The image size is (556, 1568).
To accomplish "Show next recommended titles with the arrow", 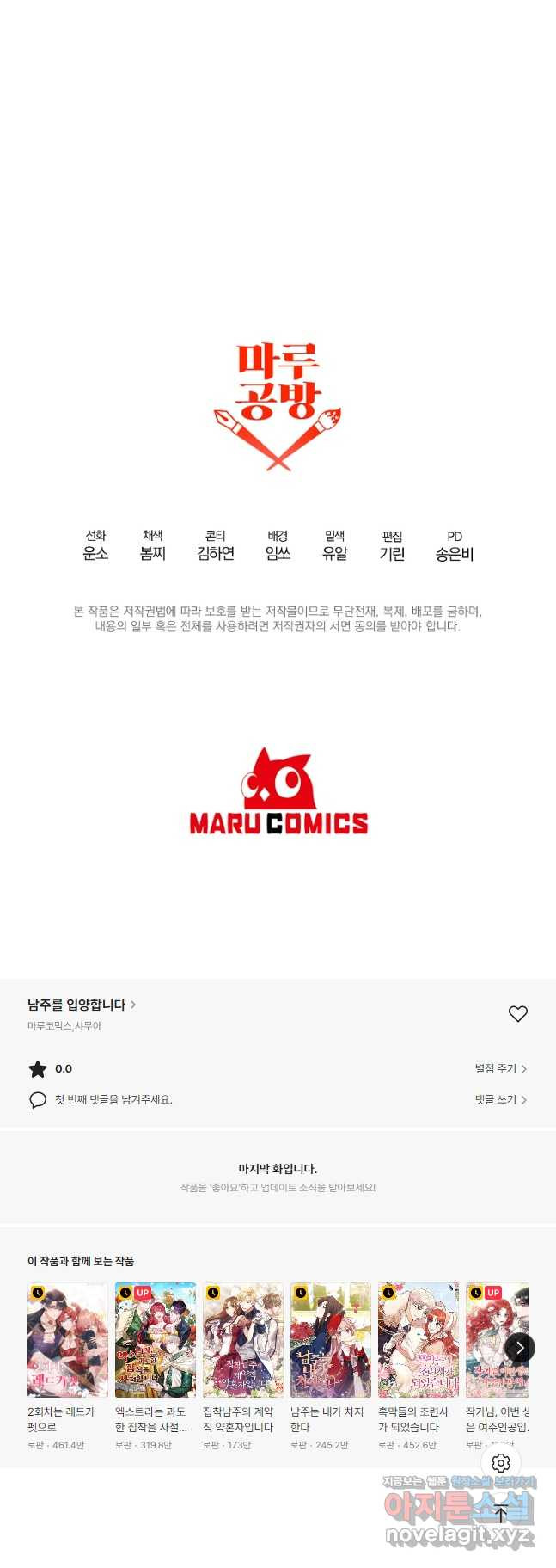I will point(519,1348).
